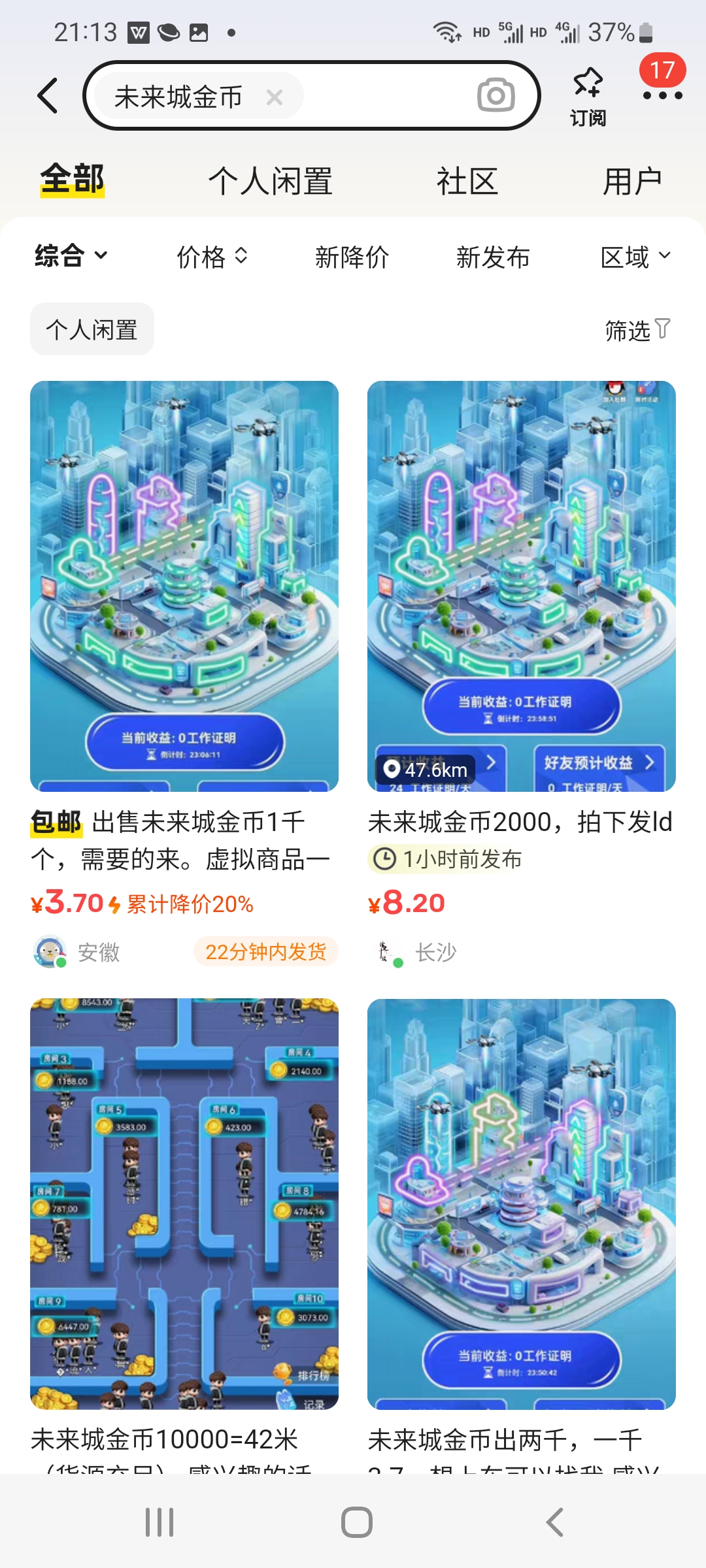Sort results by 价格
The width and height of the screenshot is (706, 1568).
pyautogui.click(x=212, y=257)
